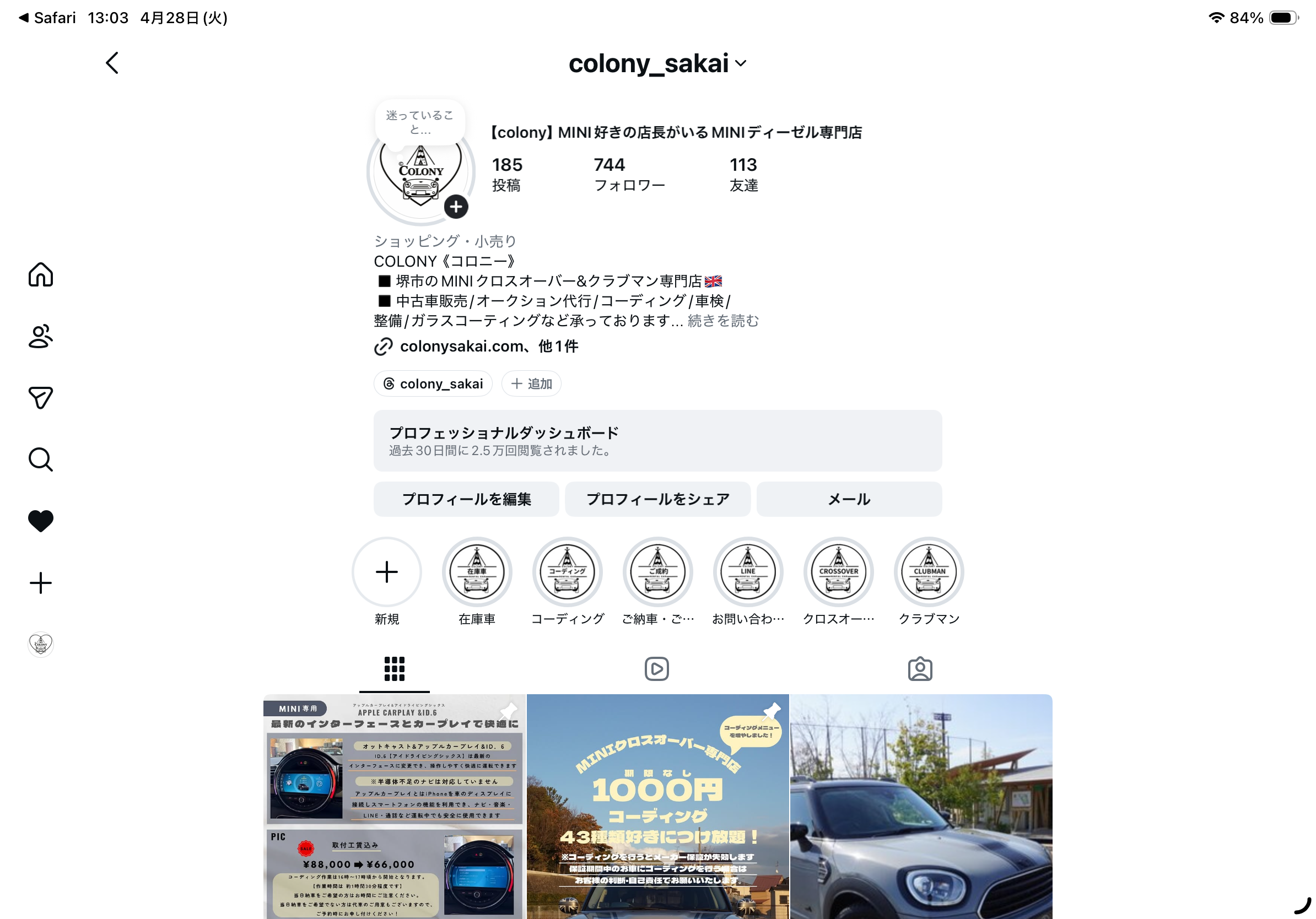This screenshot has width=1316, height=919.
Task: Open the activity heart notifications
Action: (41, 521)
